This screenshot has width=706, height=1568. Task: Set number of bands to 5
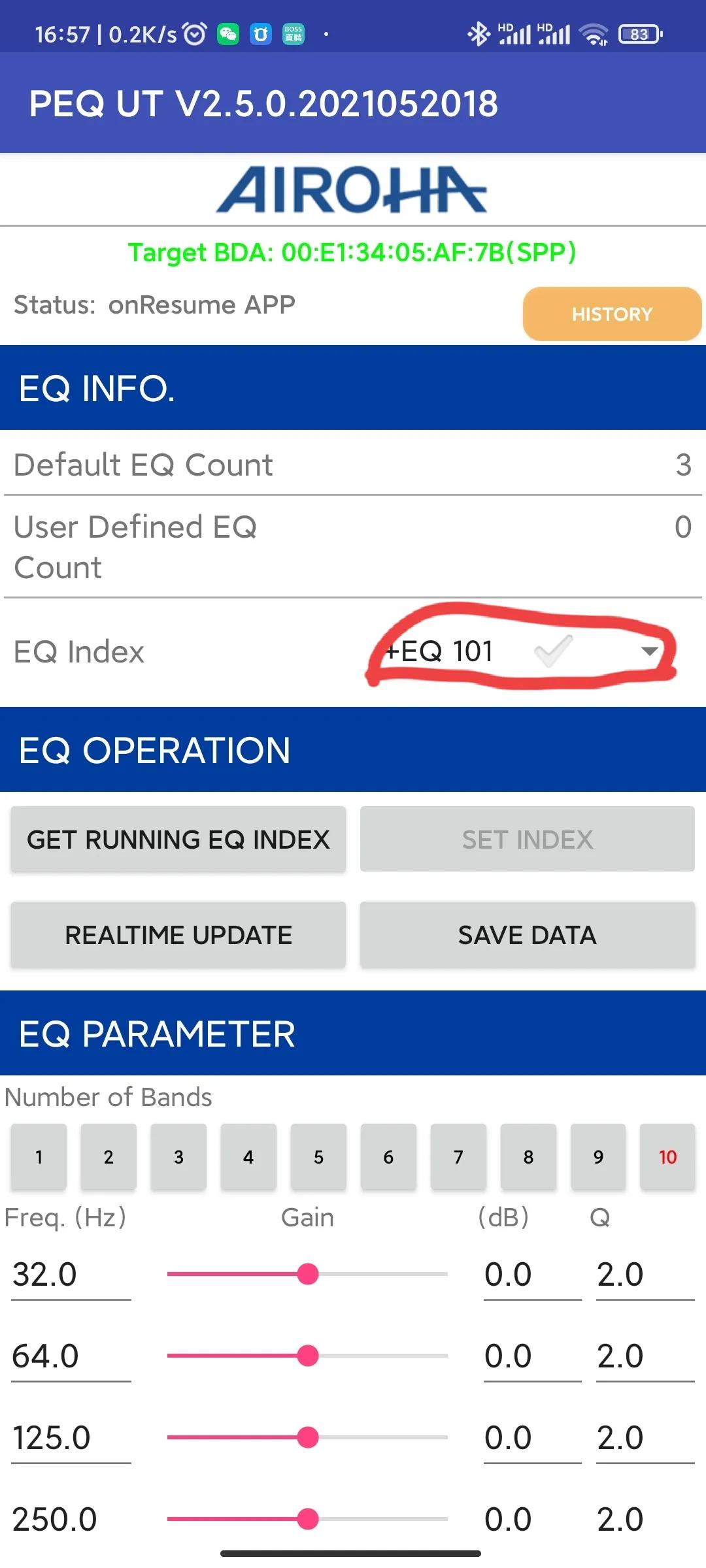click(x=318, y=1157)
